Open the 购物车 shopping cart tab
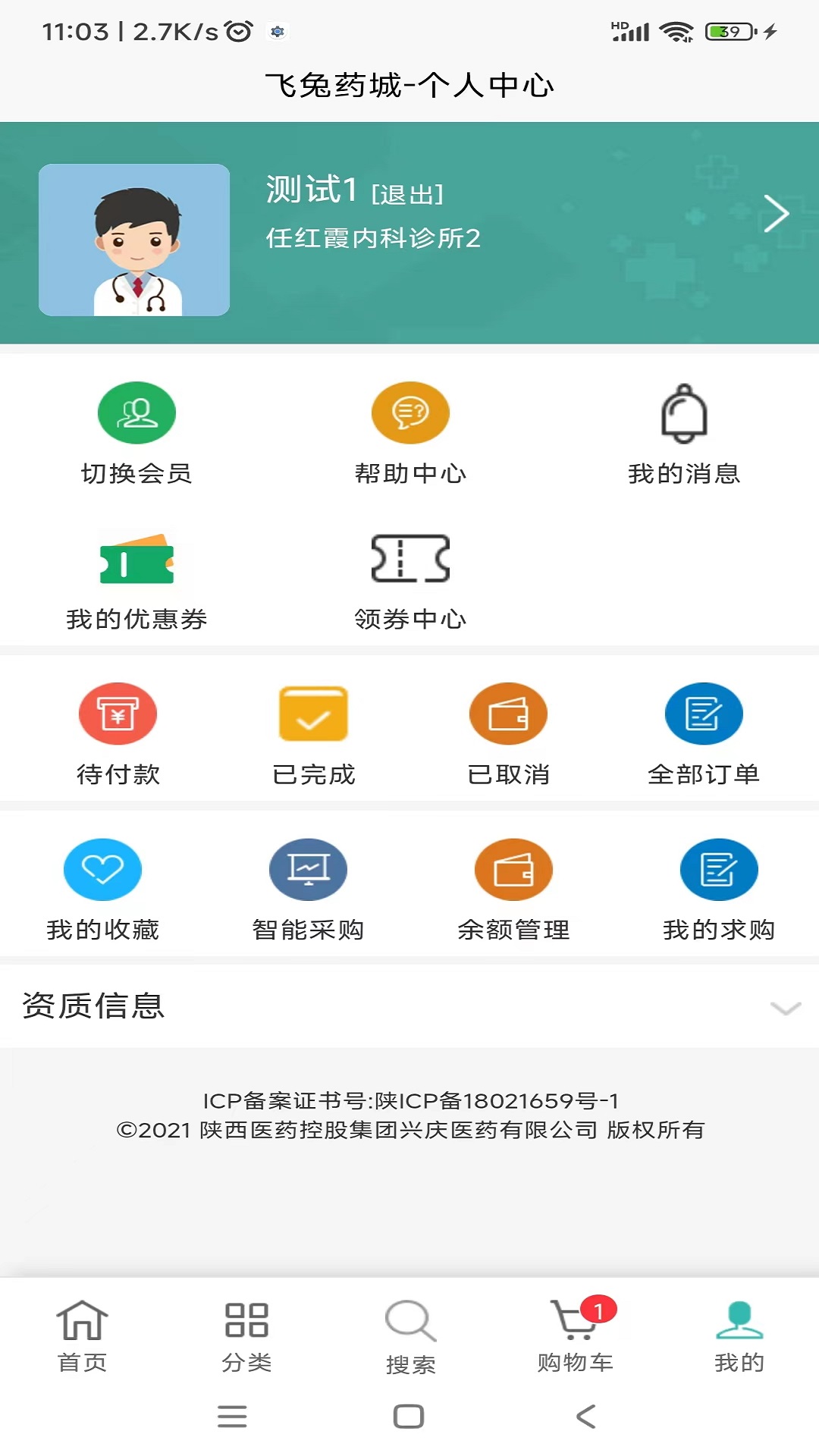 (576, 1336)
